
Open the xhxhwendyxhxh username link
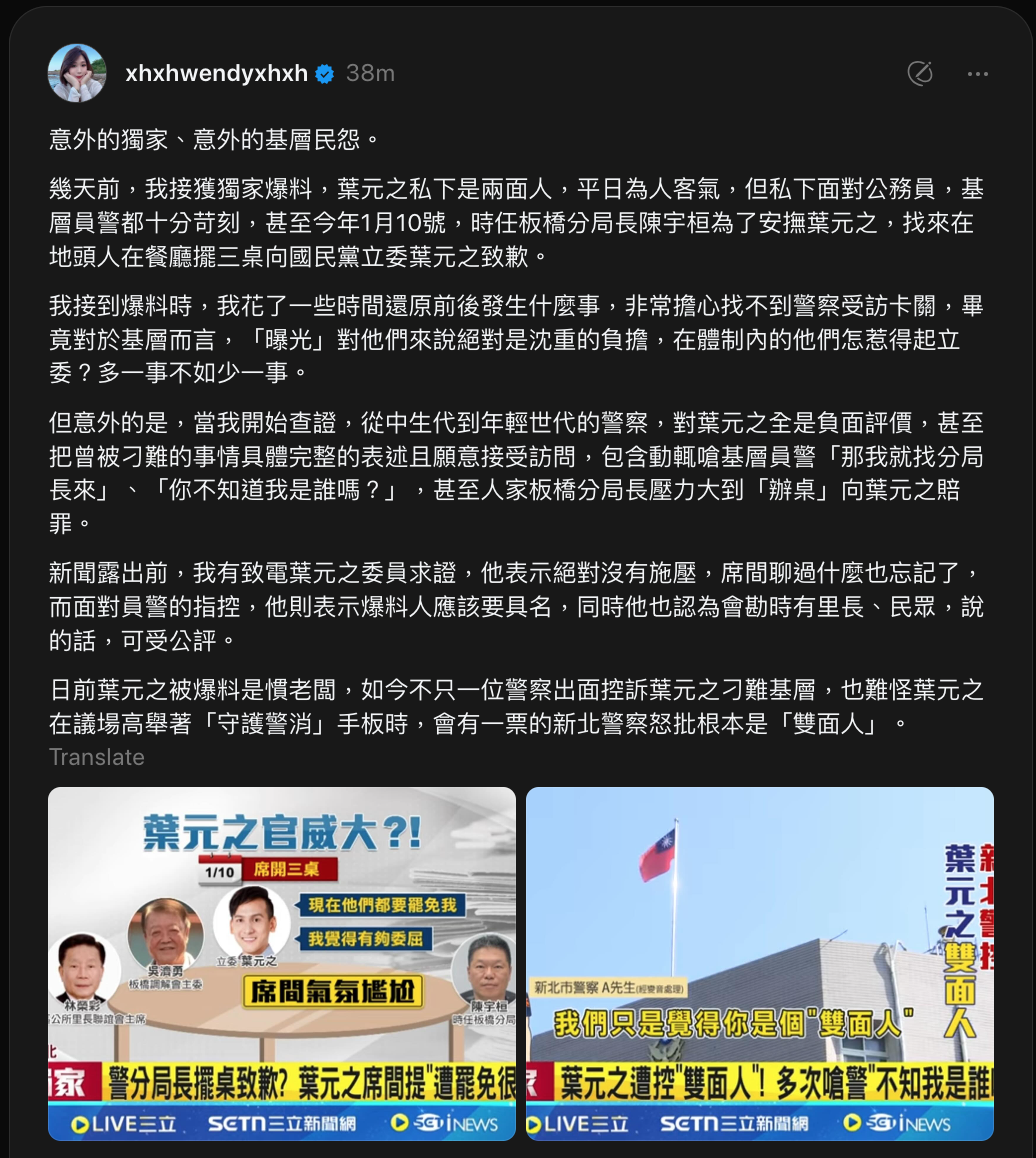pos(216,73)
